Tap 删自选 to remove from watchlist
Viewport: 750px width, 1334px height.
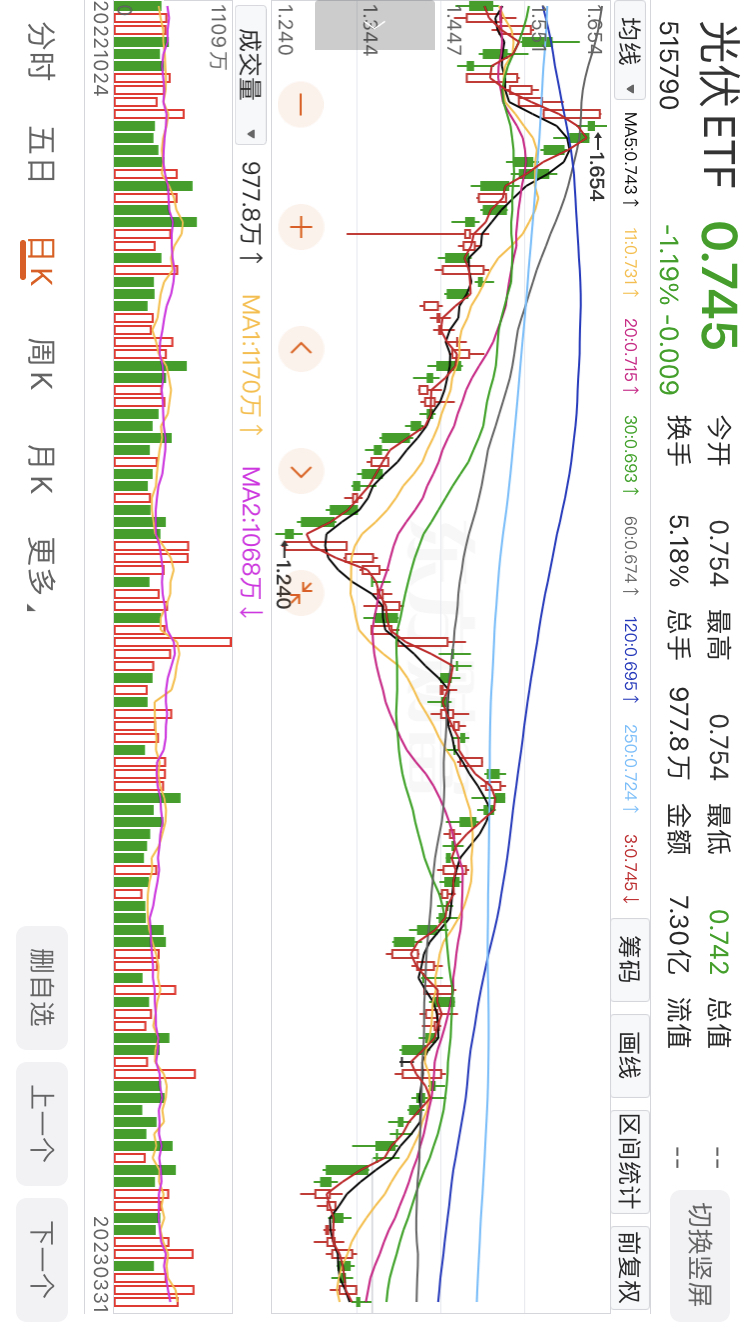click(x=42, y=987)
